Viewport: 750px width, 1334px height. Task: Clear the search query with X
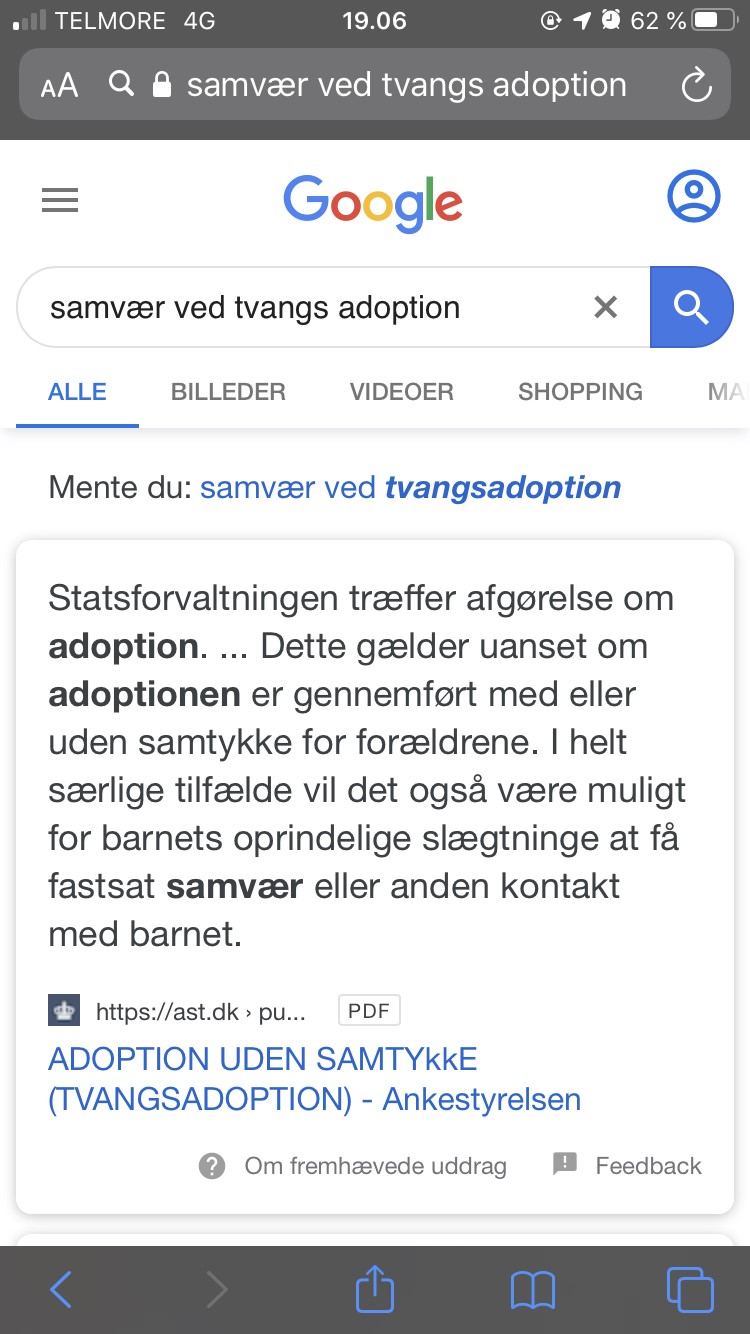point(606,307)
